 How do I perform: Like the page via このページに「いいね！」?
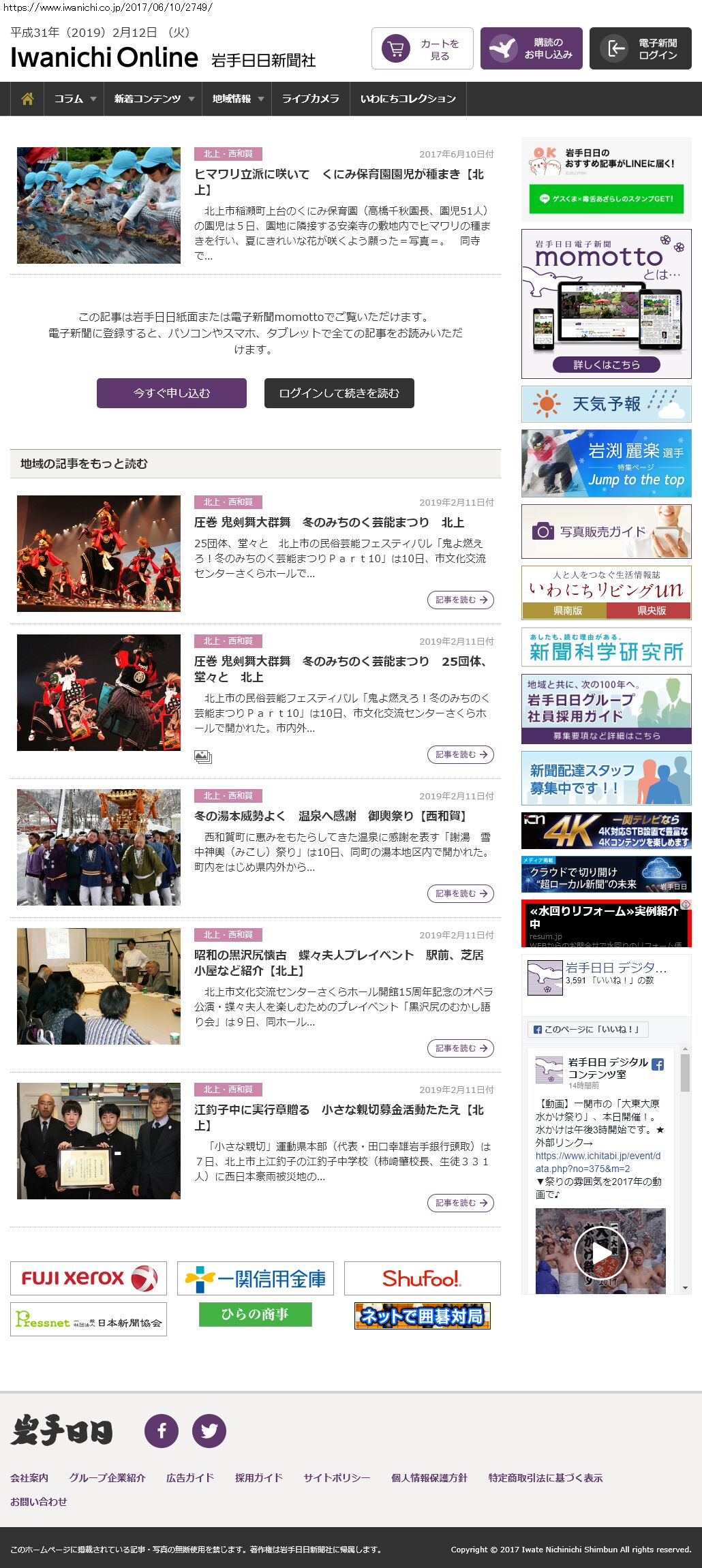pos(587,1029)
